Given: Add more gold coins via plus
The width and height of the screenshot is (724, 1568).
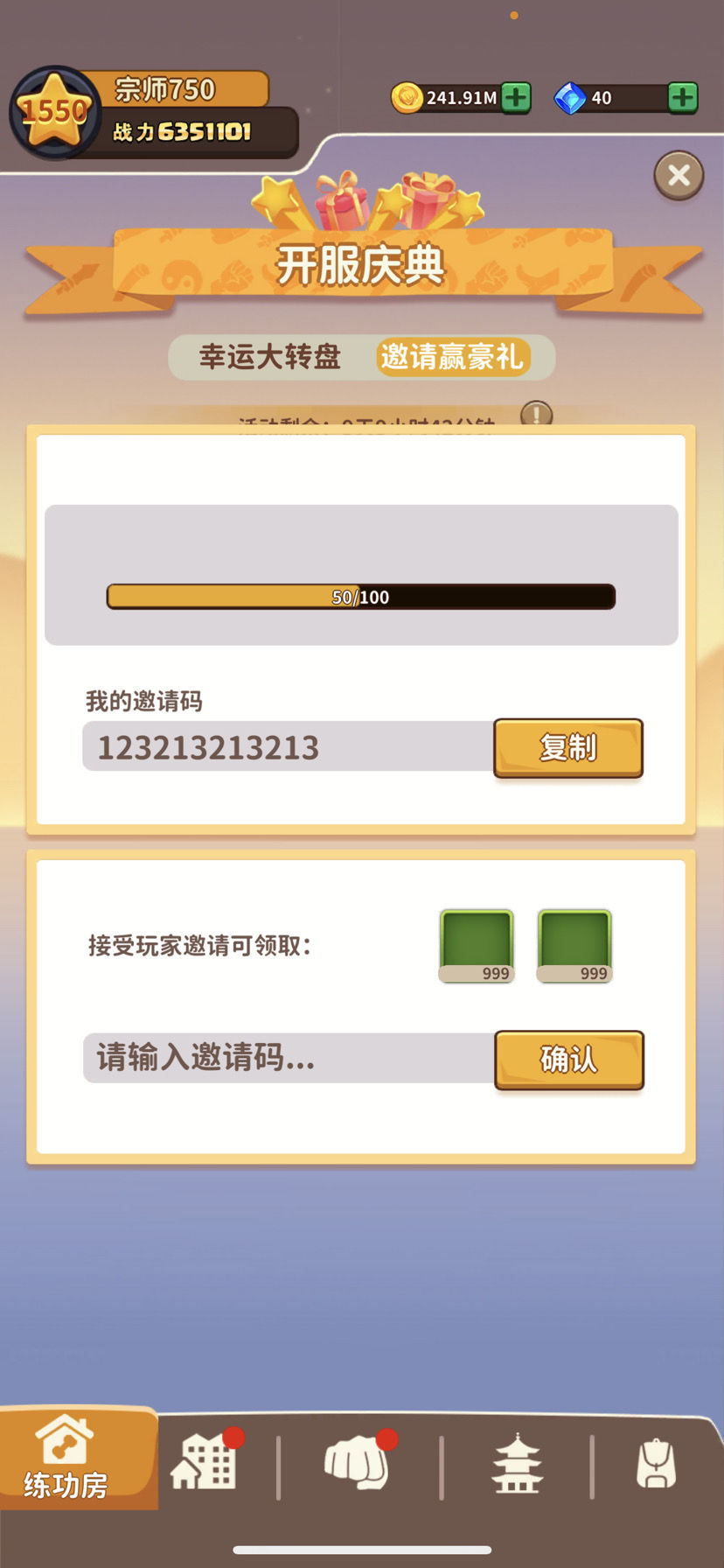Looking at the screenshot, I should (516, 97).
